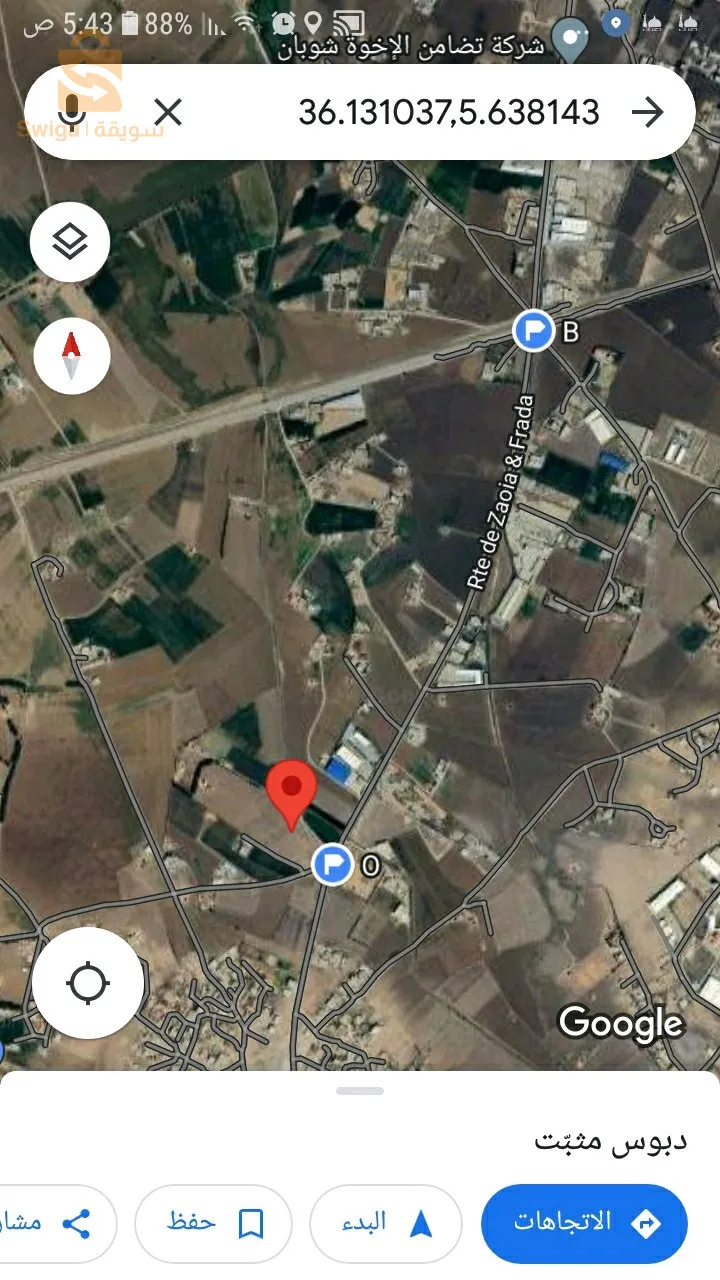
Task: Tap the arrow in search bar
Action: point(648,112)
